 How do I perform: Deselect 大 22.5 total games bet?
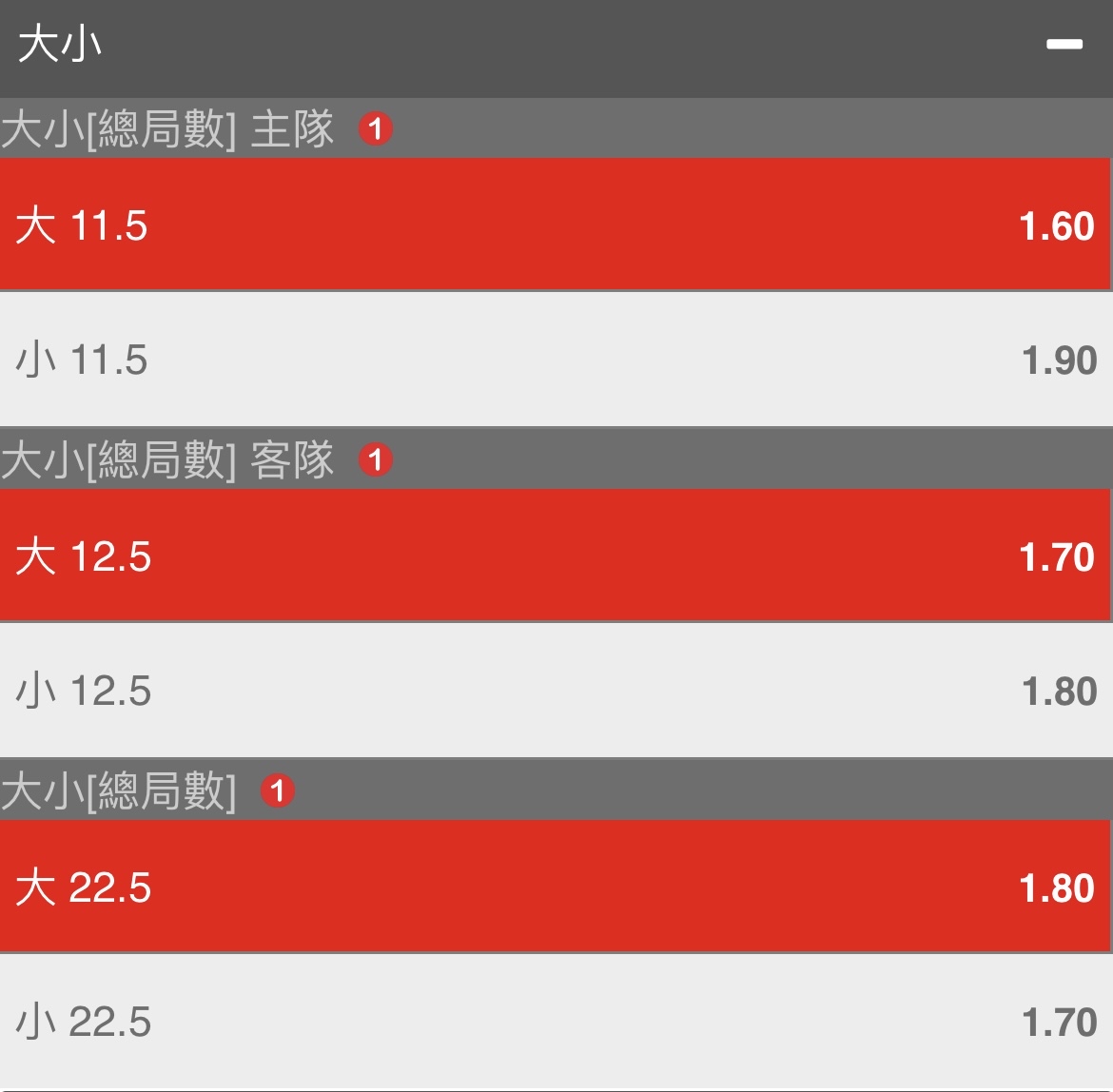point(556,887)
